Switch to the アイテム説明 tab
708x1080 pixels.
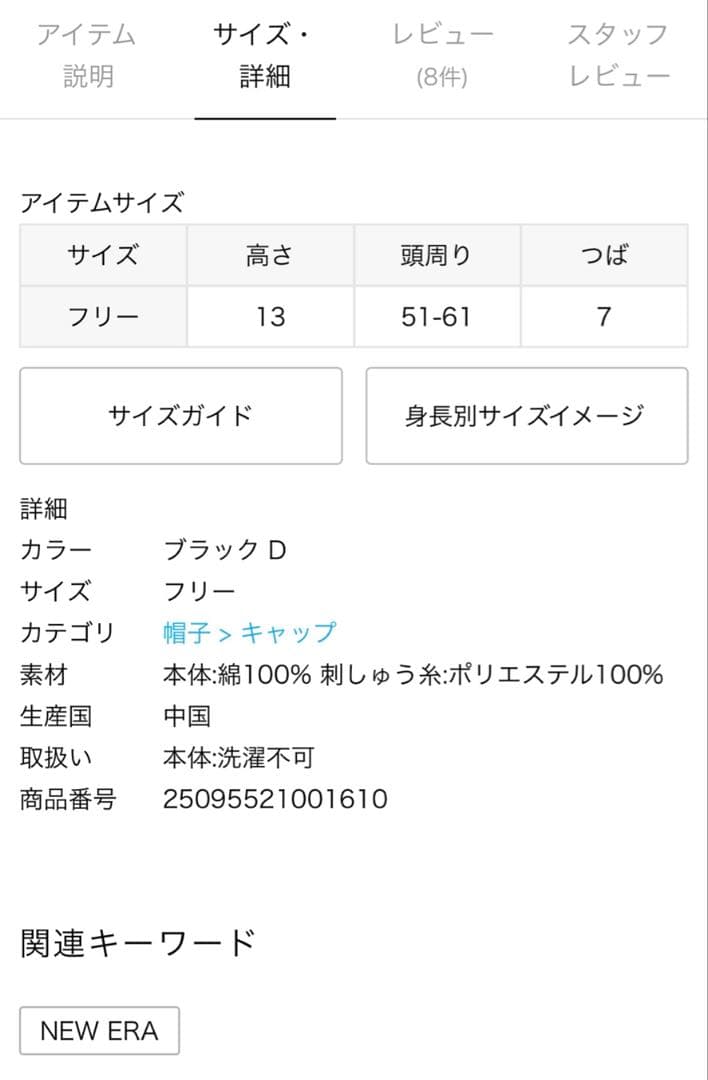(x=87, y=56)
